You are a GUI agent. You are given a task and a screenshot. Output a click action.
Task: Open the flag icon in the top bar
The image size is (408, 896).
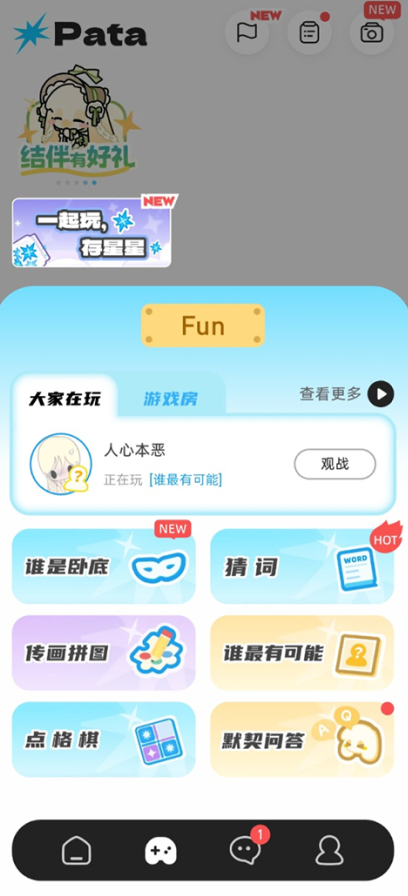(x=247, y=33)
